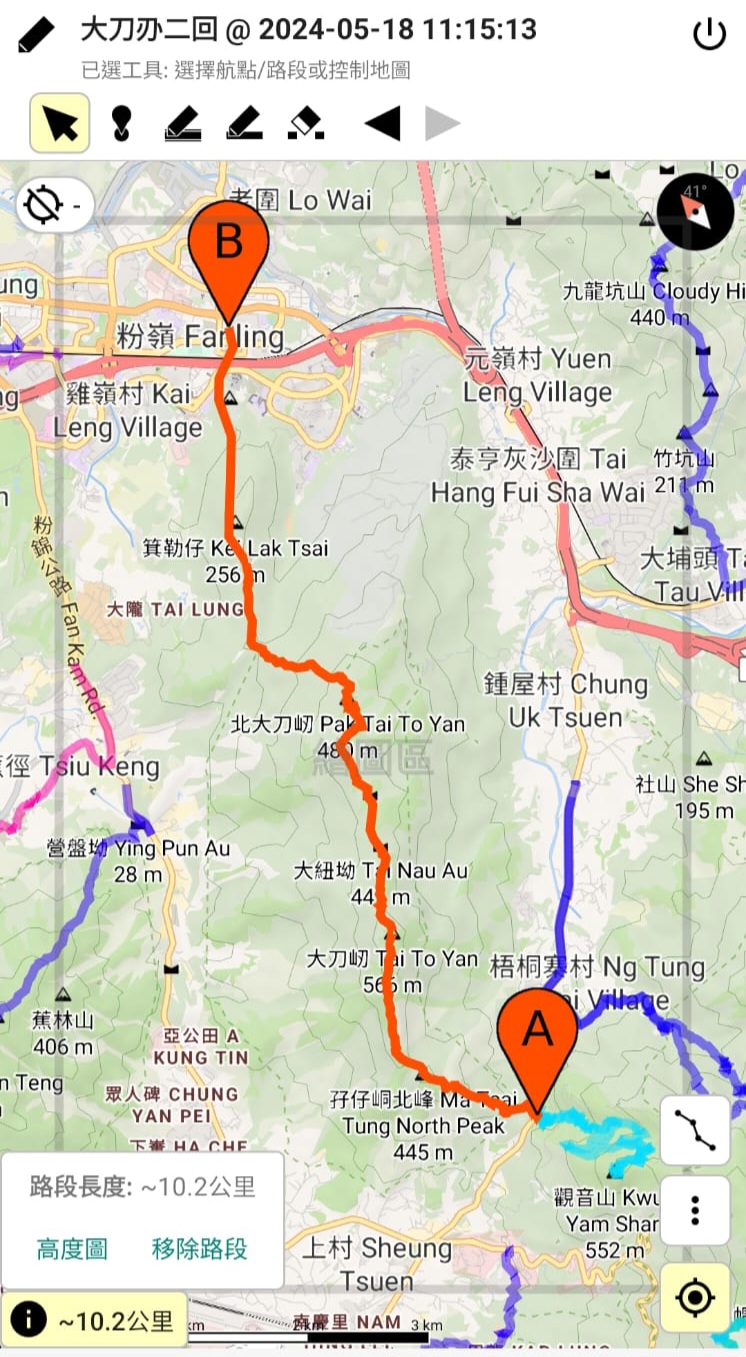Select waypoint marker A on the map
Viewport: 746px width, 1357px height.
537,1040
